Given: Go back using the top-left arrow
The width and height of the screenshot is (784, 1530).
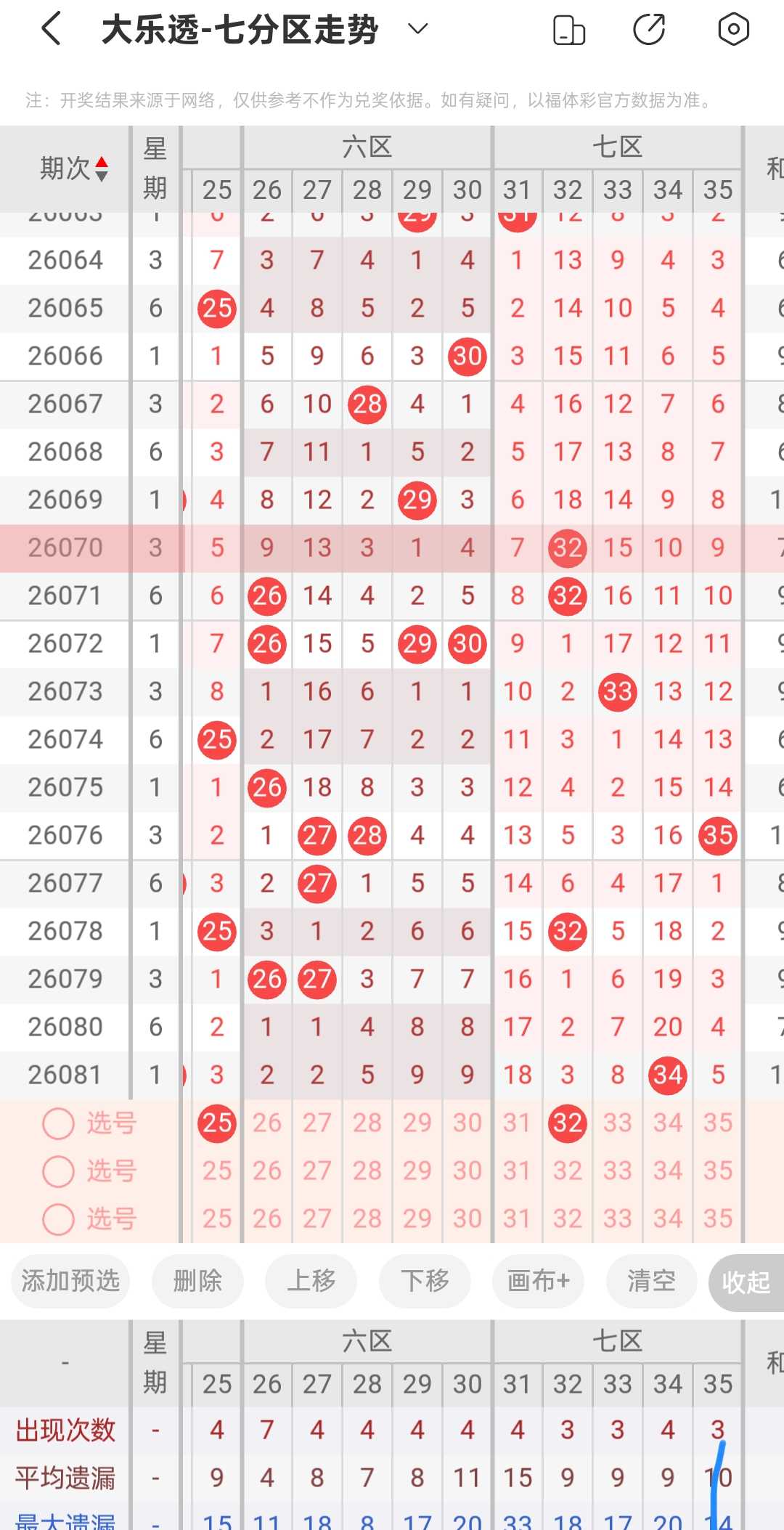Looking at the screenshot, I should [x=51, y=29].
